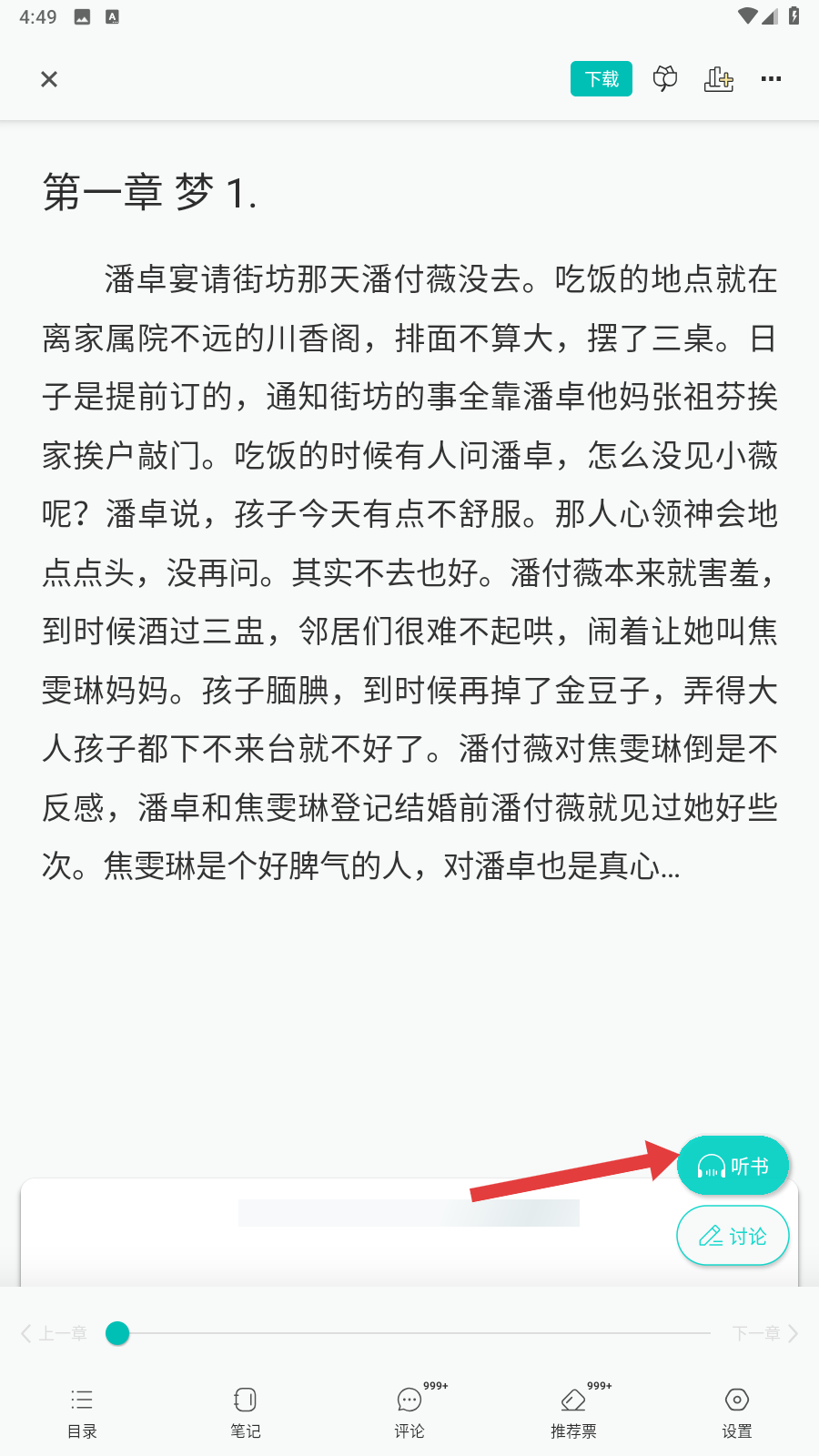Image resolution: width=819 pixels, height=1456 pixels.
Task: Open 推荐票 recommendation tickets
Action: pyautogui.click(x=573, y=1411)
